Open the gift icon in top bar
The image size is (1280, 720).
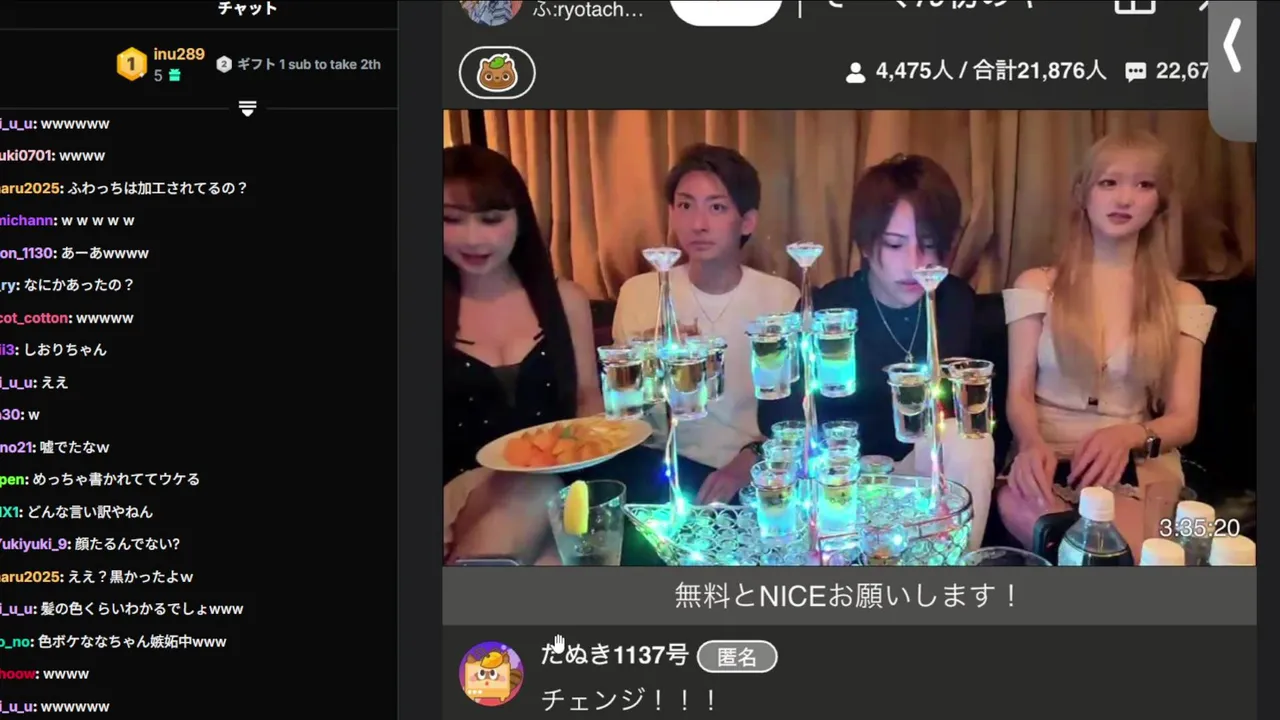(x=1134, y=6)
